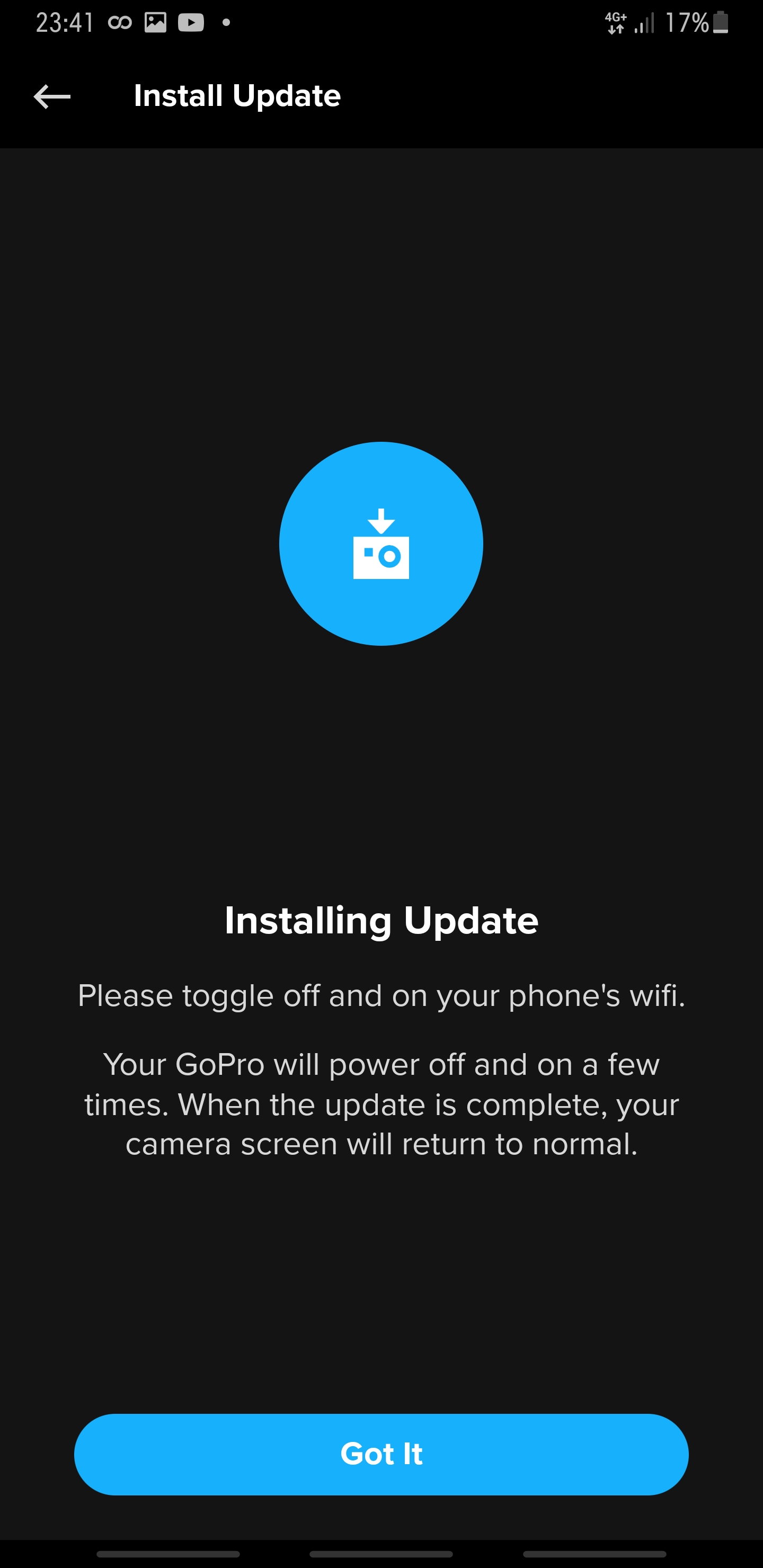
Task: Tap the Got It button
Action: click(x=381, y=1454)
